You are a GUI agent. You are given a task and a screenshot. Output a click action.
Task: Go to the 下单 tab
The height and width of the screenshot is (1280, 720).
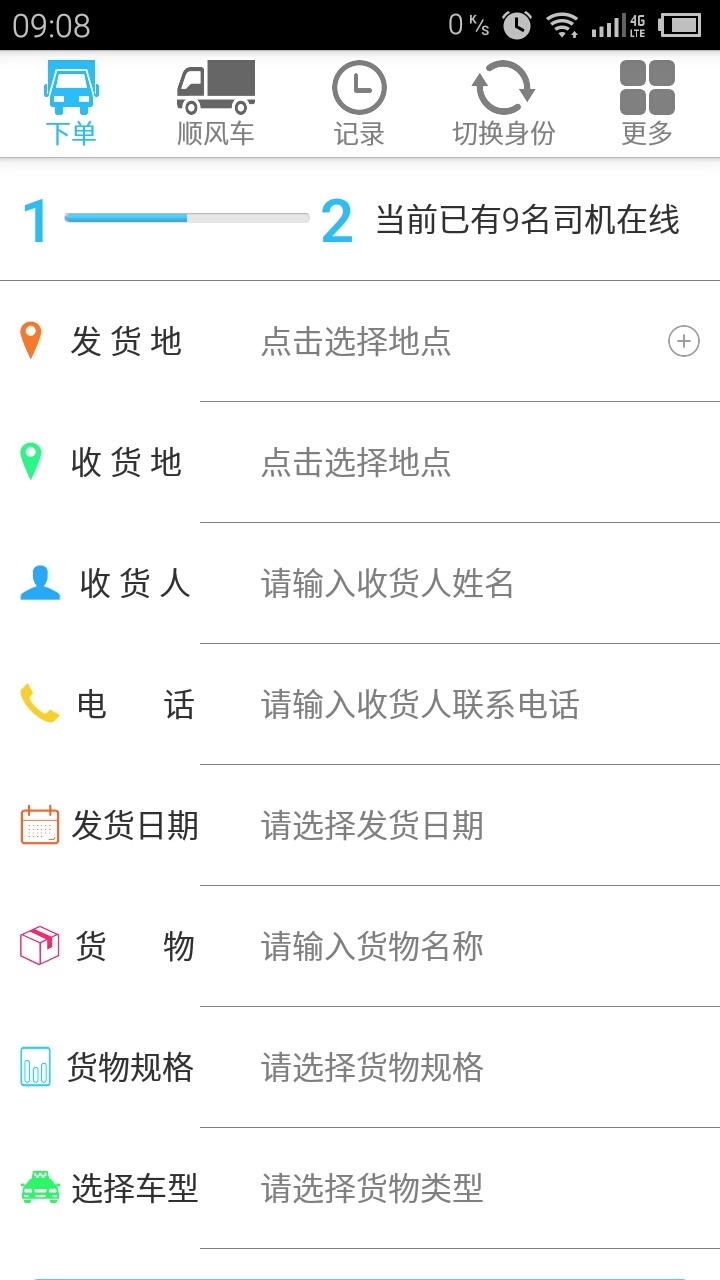pyautogui.click(x=71, y=103)
